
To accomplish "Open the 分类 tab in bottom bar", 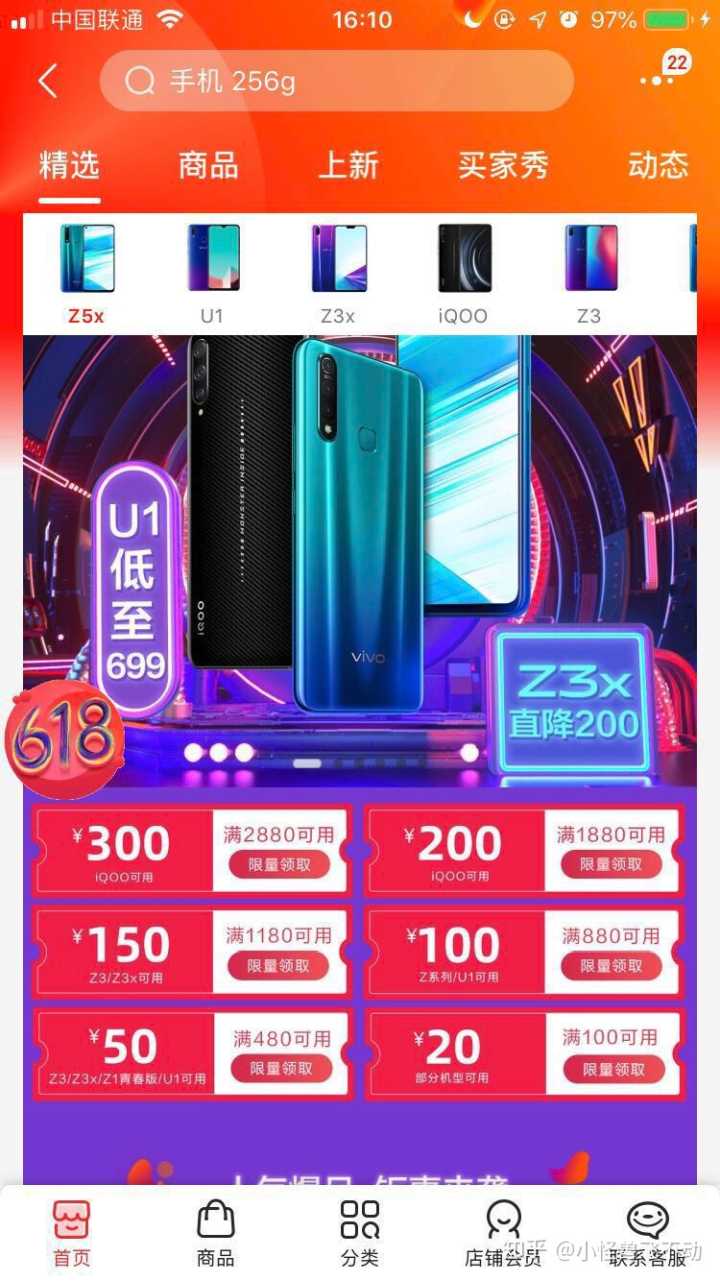I will coord(360,1233).
